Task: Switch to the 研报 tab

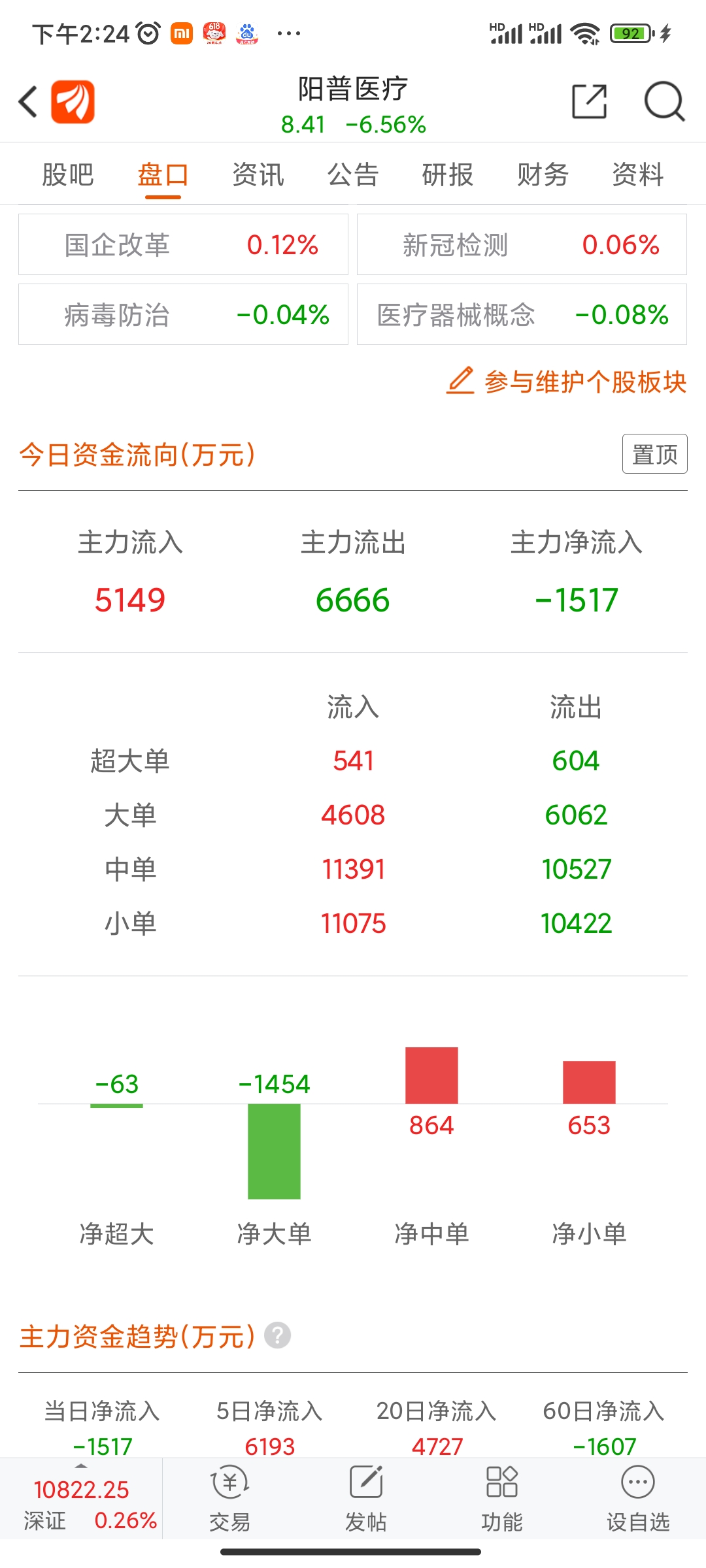Action: point(446,174)
